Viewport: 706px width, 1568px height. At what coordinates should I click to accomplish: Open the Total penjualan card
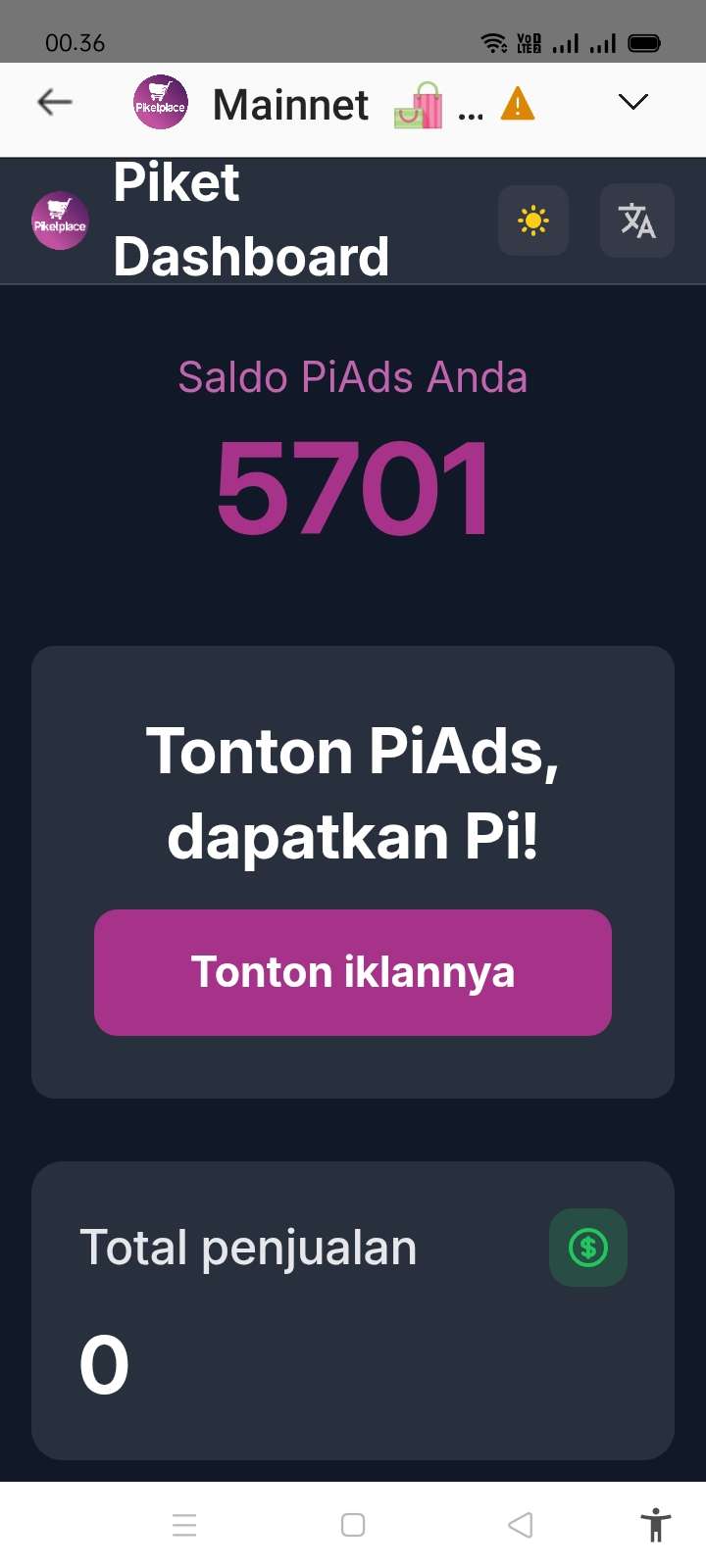coord(353,1309)
